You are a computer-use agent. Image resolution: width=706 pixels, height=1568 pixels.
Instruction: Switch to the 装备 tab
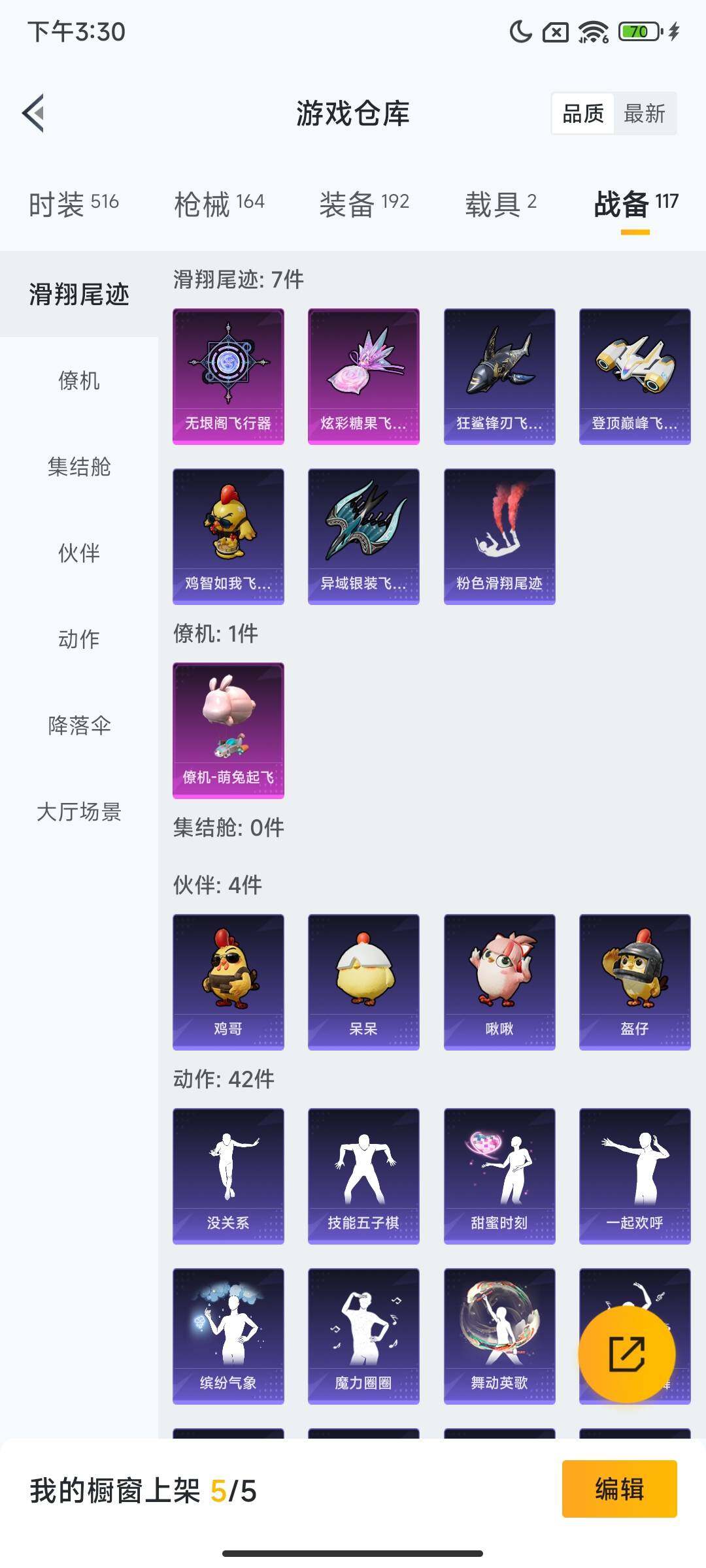364,204
